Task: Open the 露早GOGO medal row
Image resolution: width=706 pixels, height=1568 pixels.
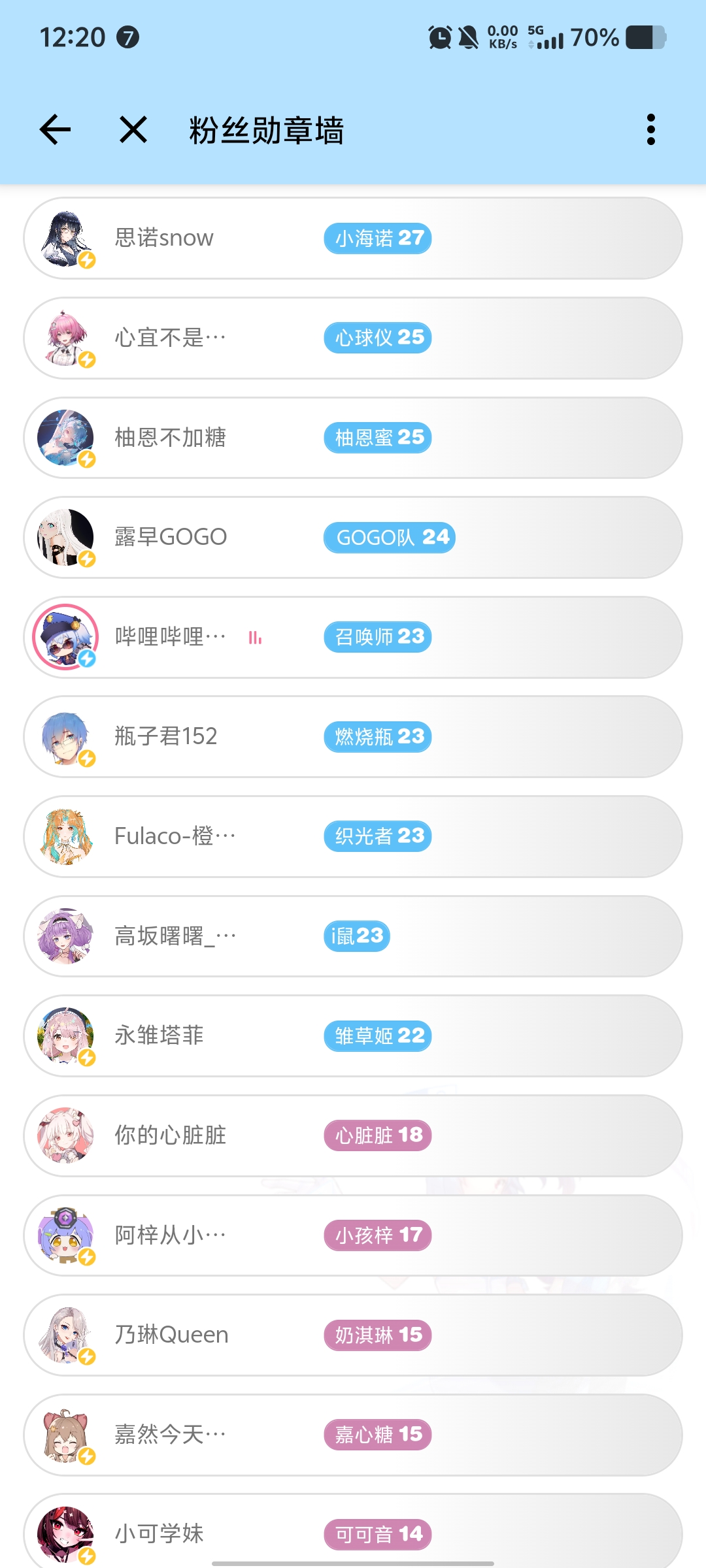Action: click(x=353, y=538)
